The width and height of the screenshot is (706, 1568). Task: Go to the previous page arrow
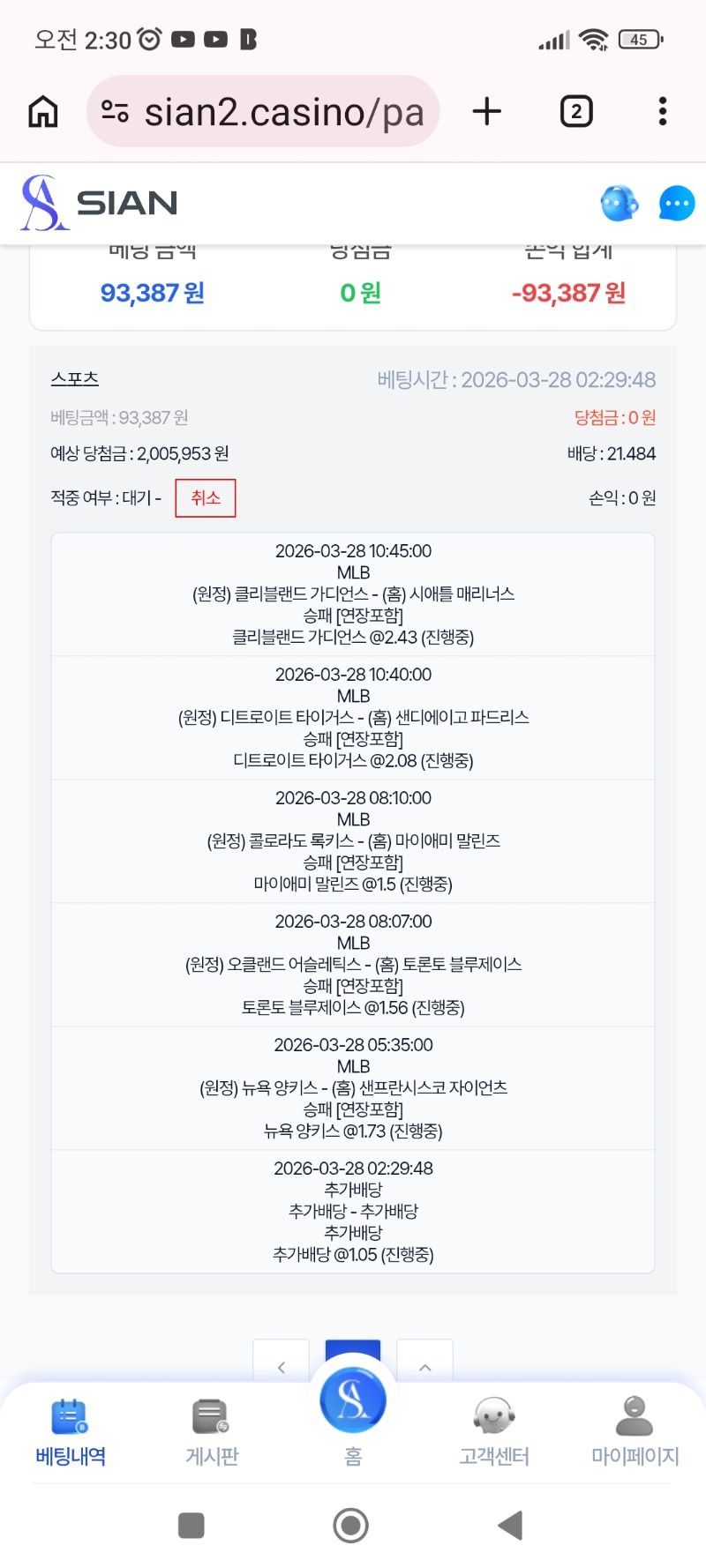pyautogui.click(x=282, y=1365)
